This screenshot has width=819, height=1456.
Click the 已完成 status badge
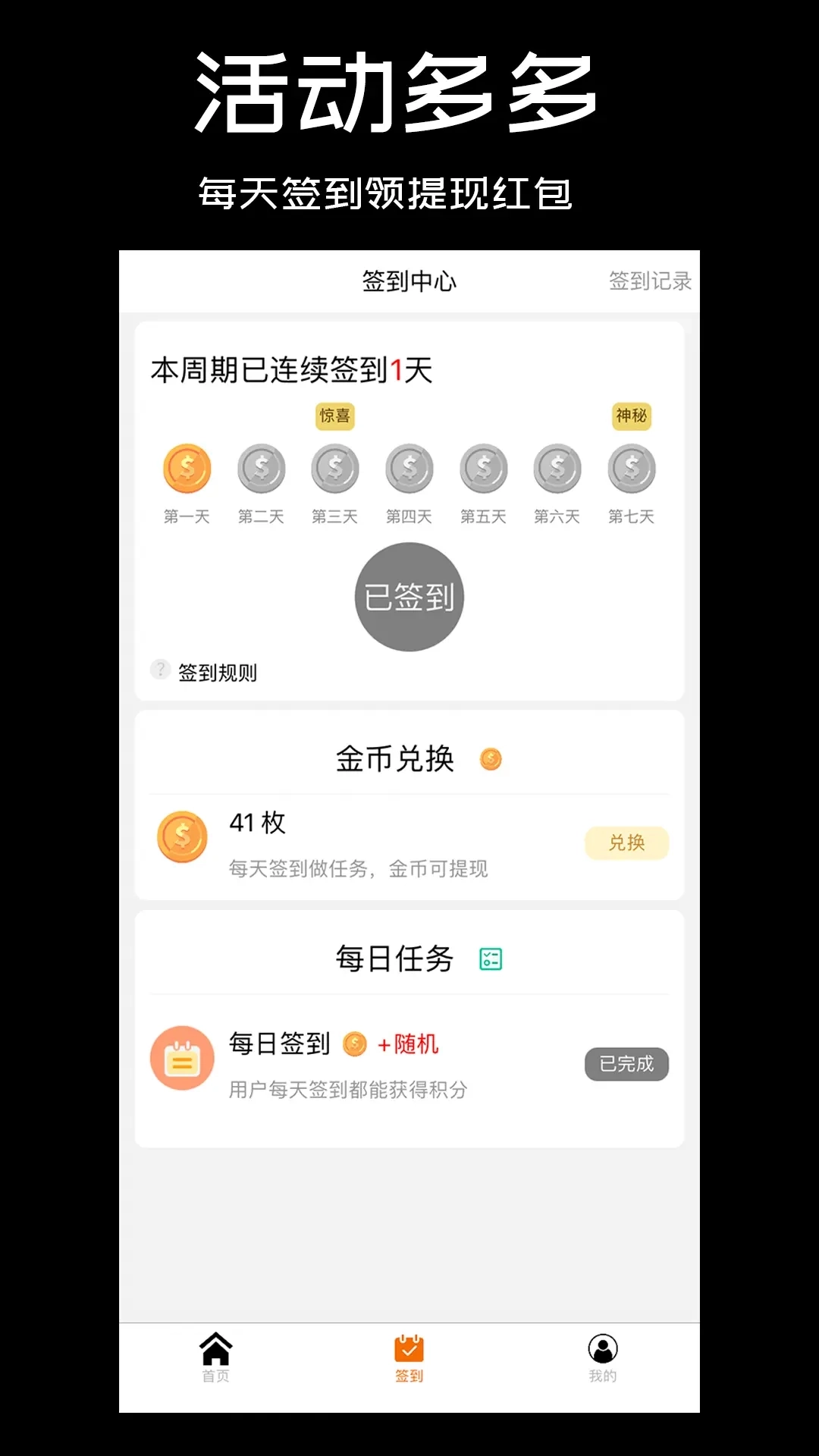click(626, 1064)
